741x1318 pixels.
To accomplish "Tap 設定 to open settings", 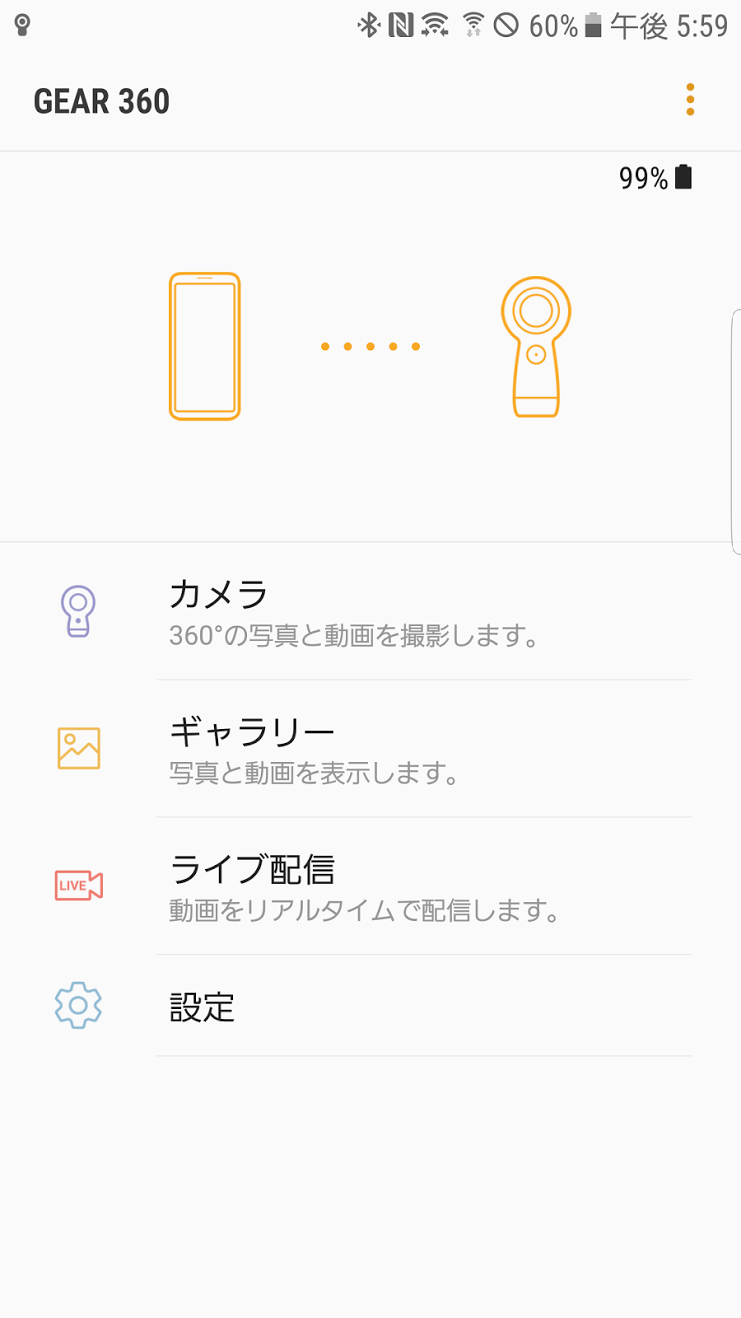I will click(201, 1009).
